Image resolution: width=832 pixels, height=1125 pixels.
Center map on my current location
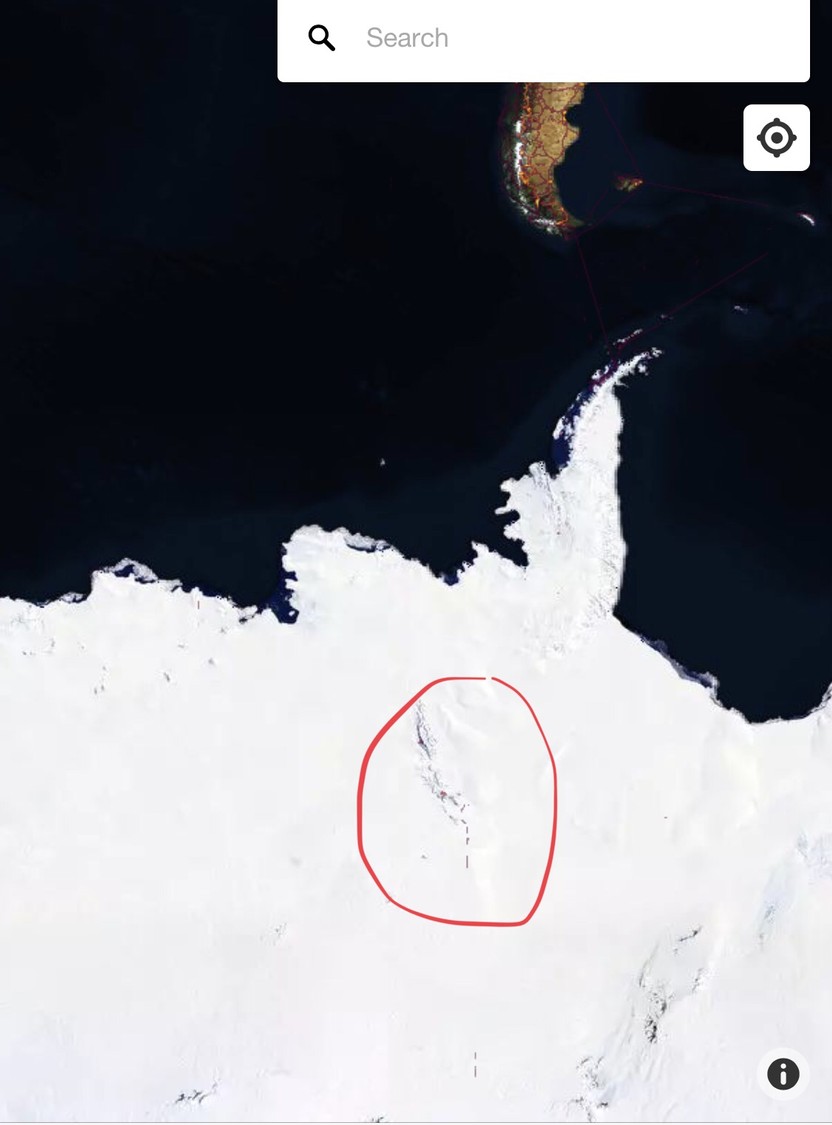click(x=776, y=138)
